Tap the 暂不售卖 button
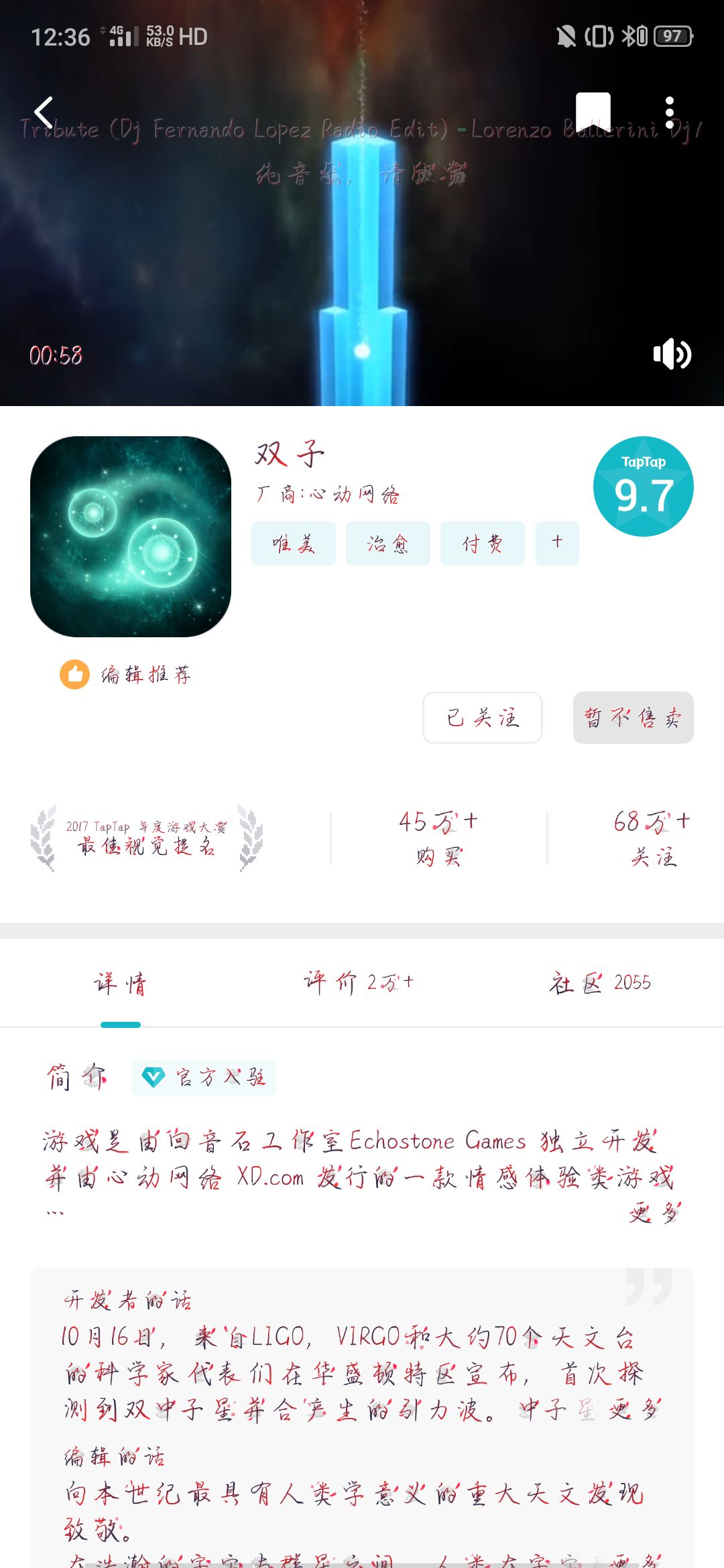This screenshot has width=724, height=1568. [633, 718]
